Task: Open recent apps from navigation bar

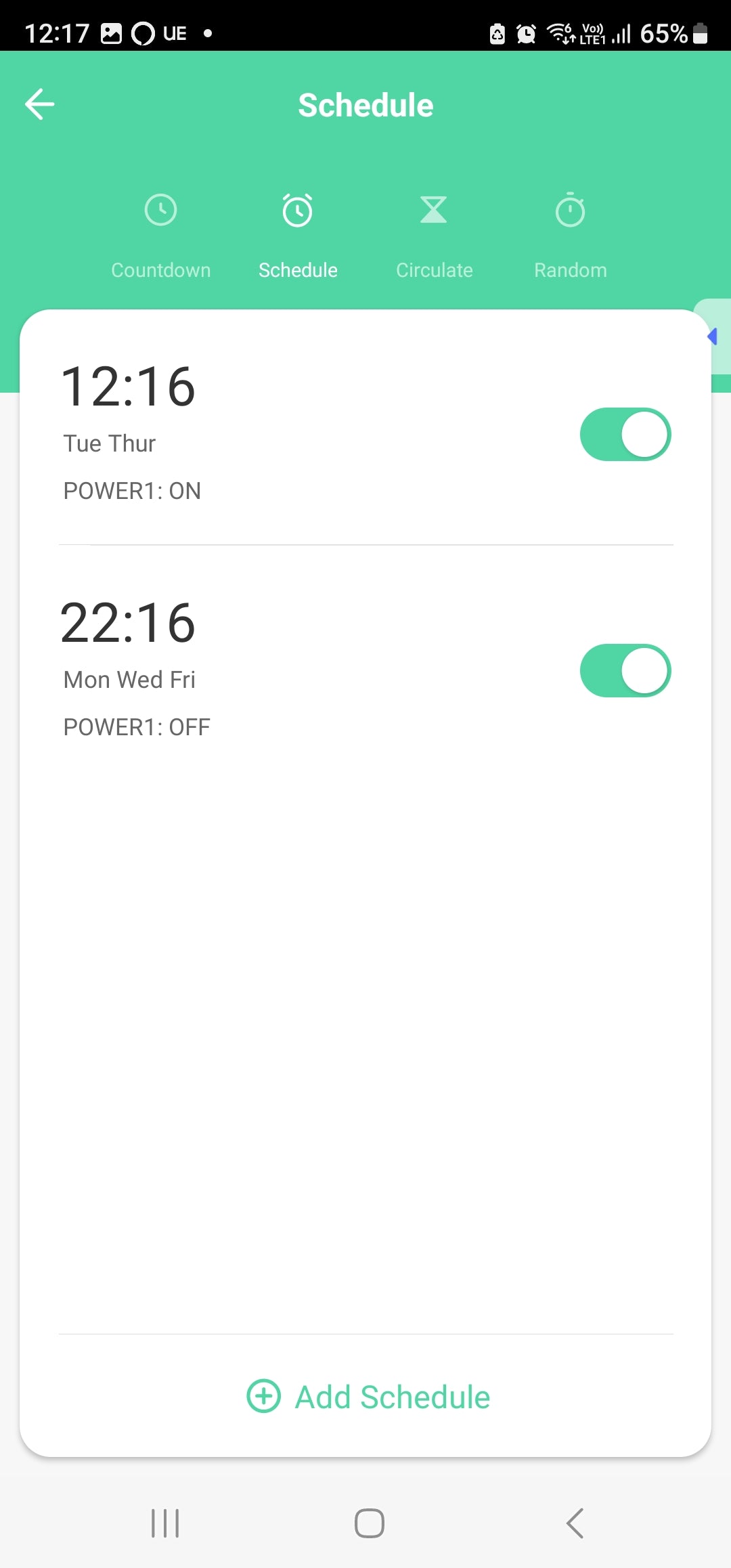Action: click(x=165, y=1523)
